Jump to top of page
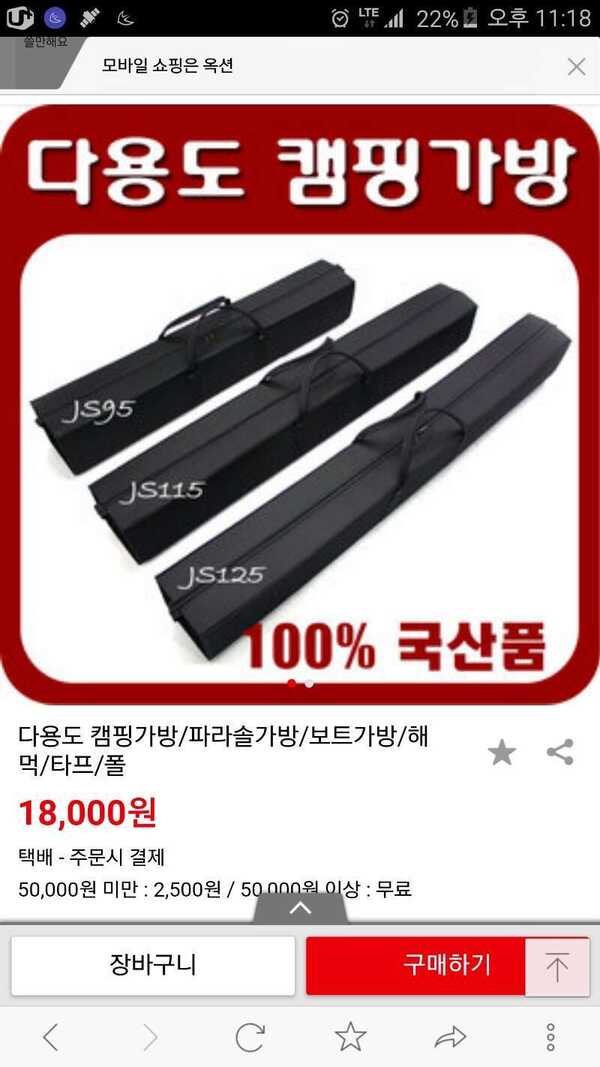Screen dimensions: 600x1067 coord(557,966)
